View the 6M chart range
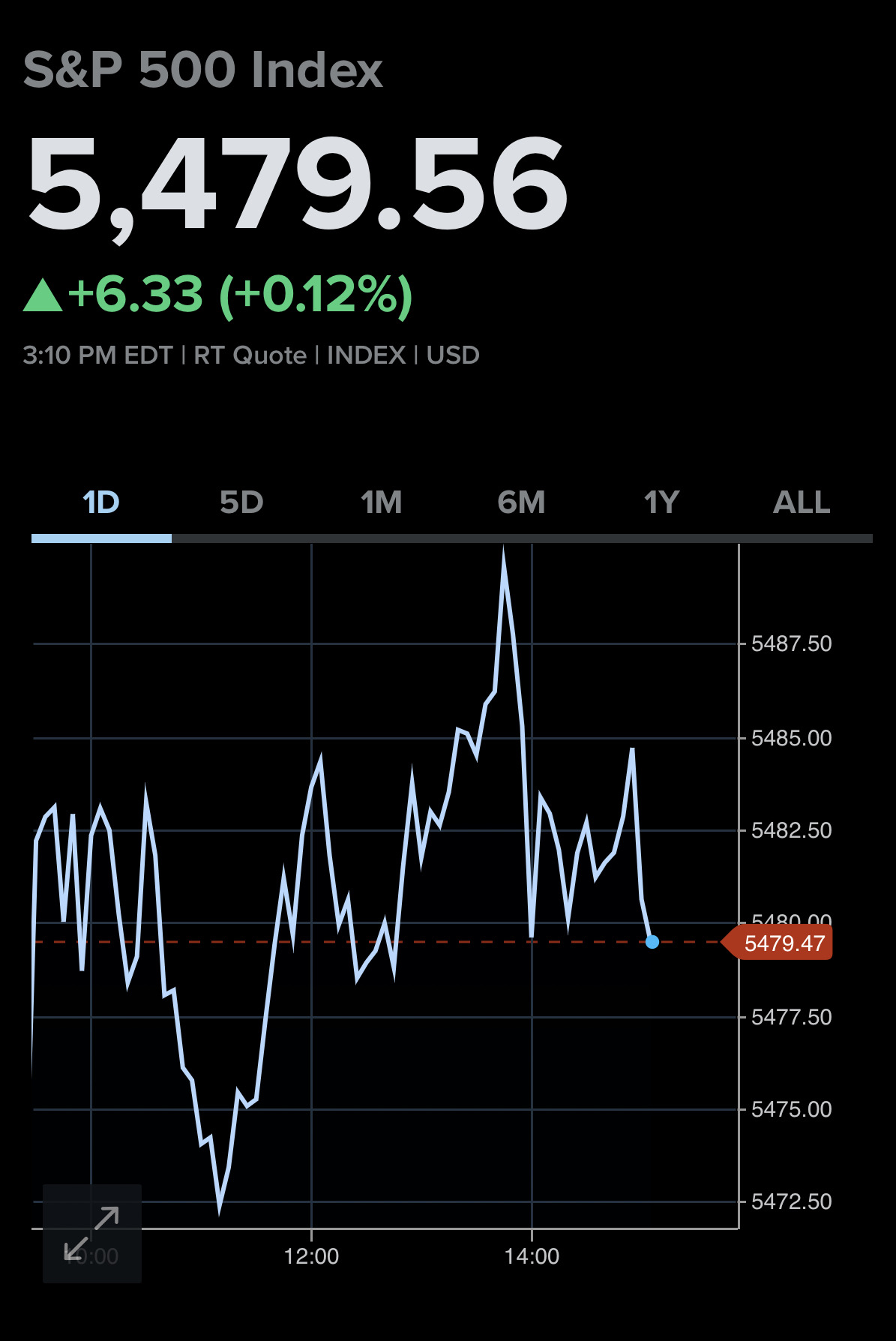The image size is (896, 1341). 521,502
